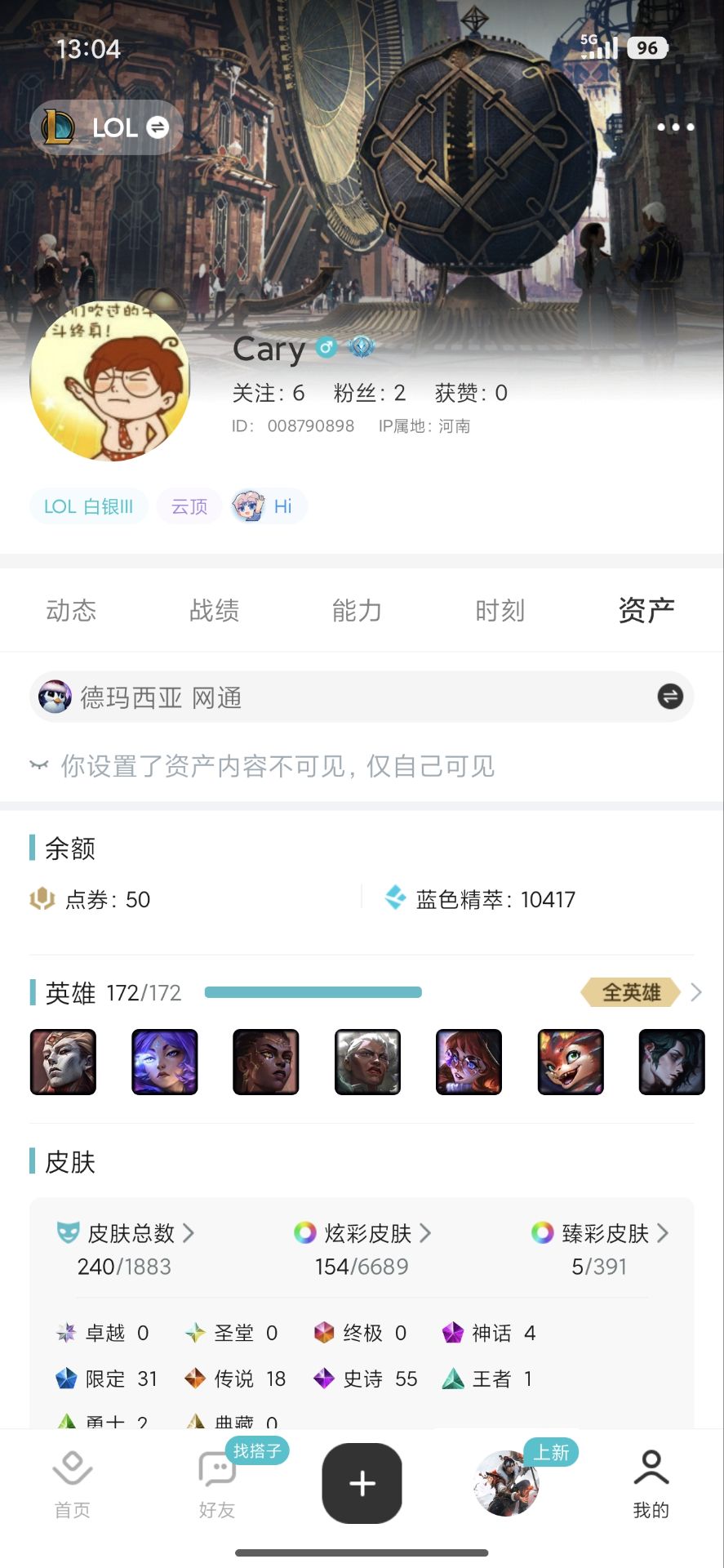Switch to the 时刻 tab

click(x=500, y=610)
